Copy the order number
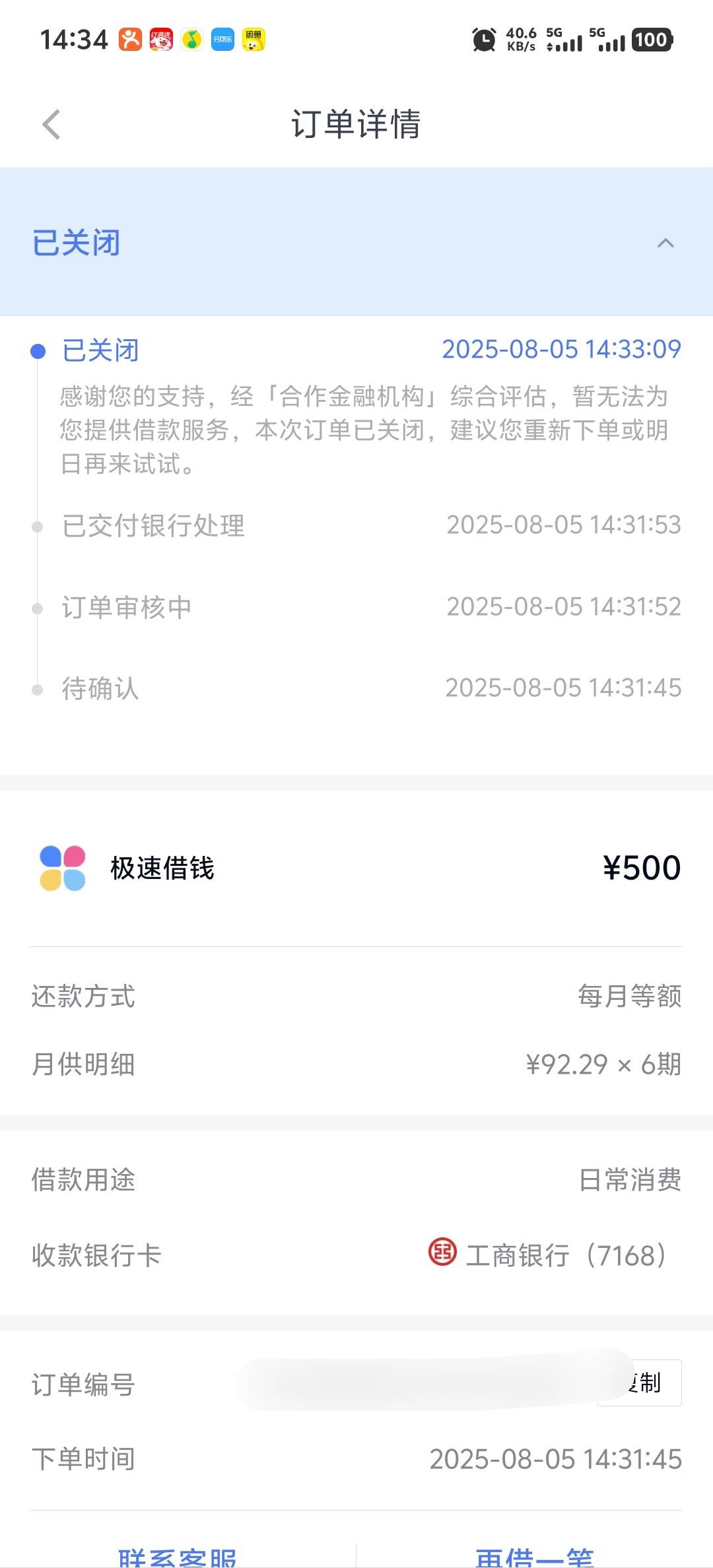 (x=639, y=1383)
